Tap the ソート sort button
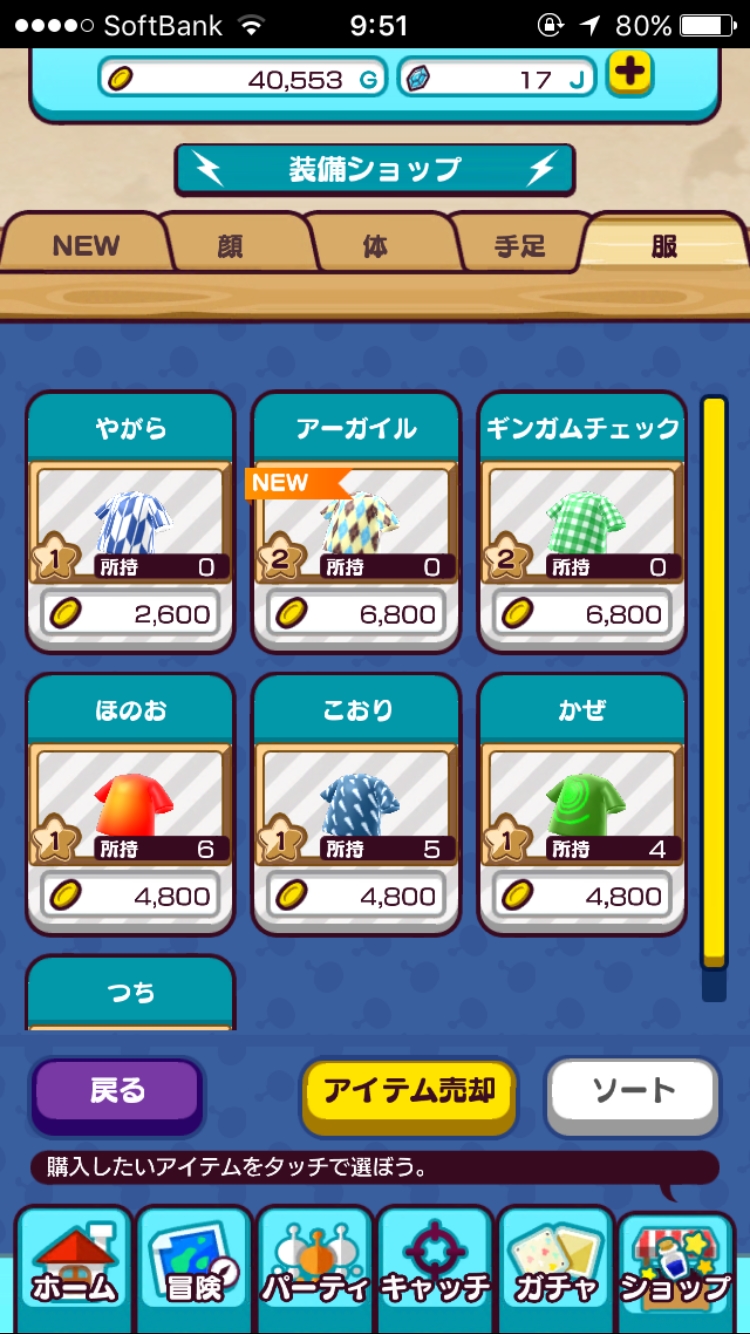The height and width of the screenshot is (1334, 750). (633, 1092)
